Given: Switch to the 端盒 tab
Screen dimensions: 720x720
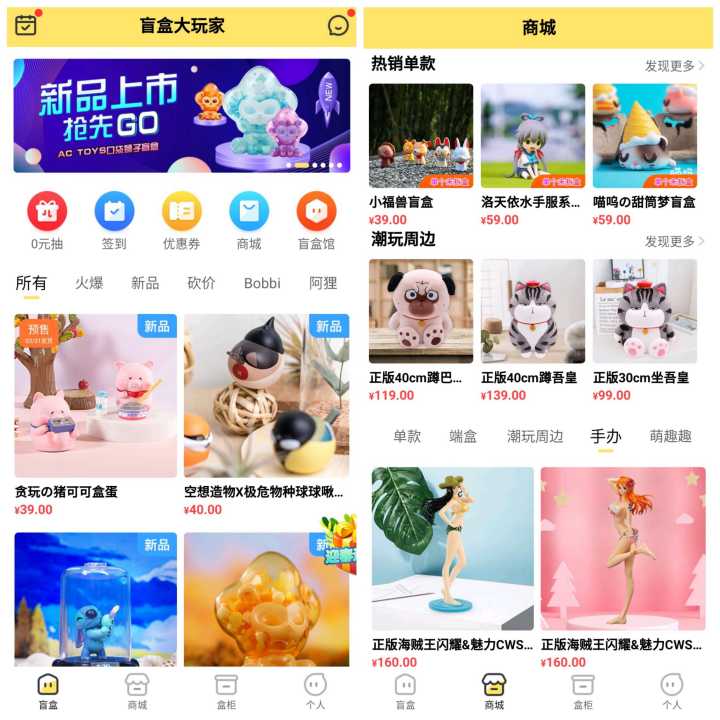Looking at the screenshot, I should (x=463, y=436).
